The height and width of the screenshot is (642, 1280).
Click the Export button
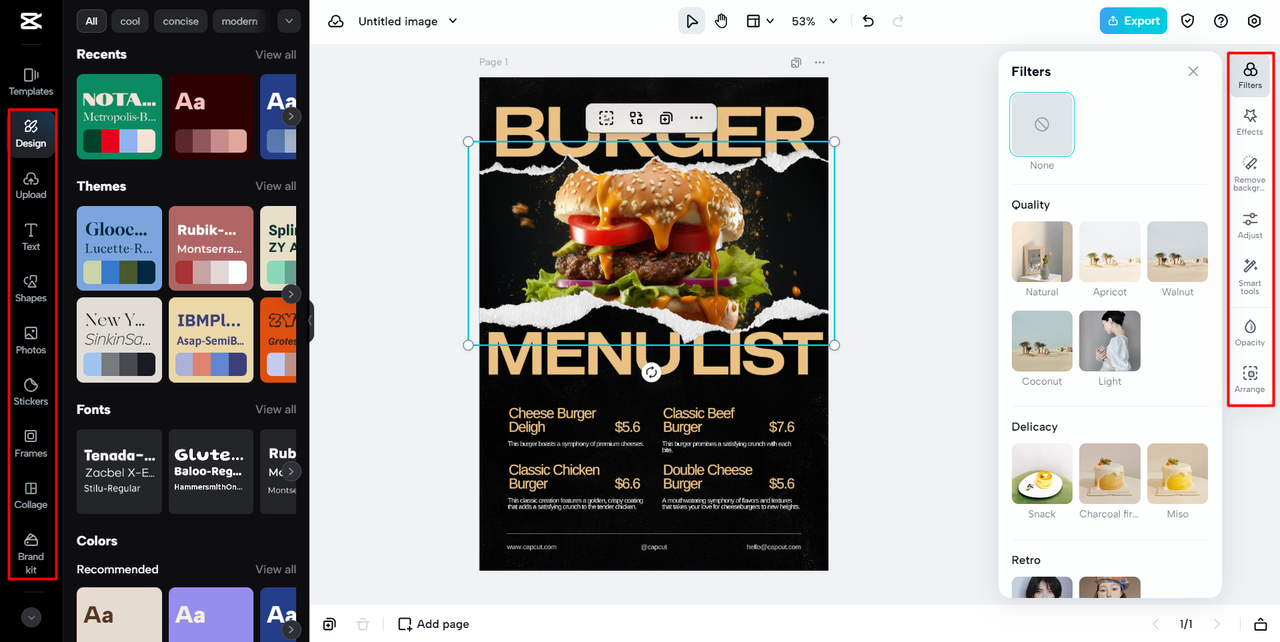click(1133, 21)
